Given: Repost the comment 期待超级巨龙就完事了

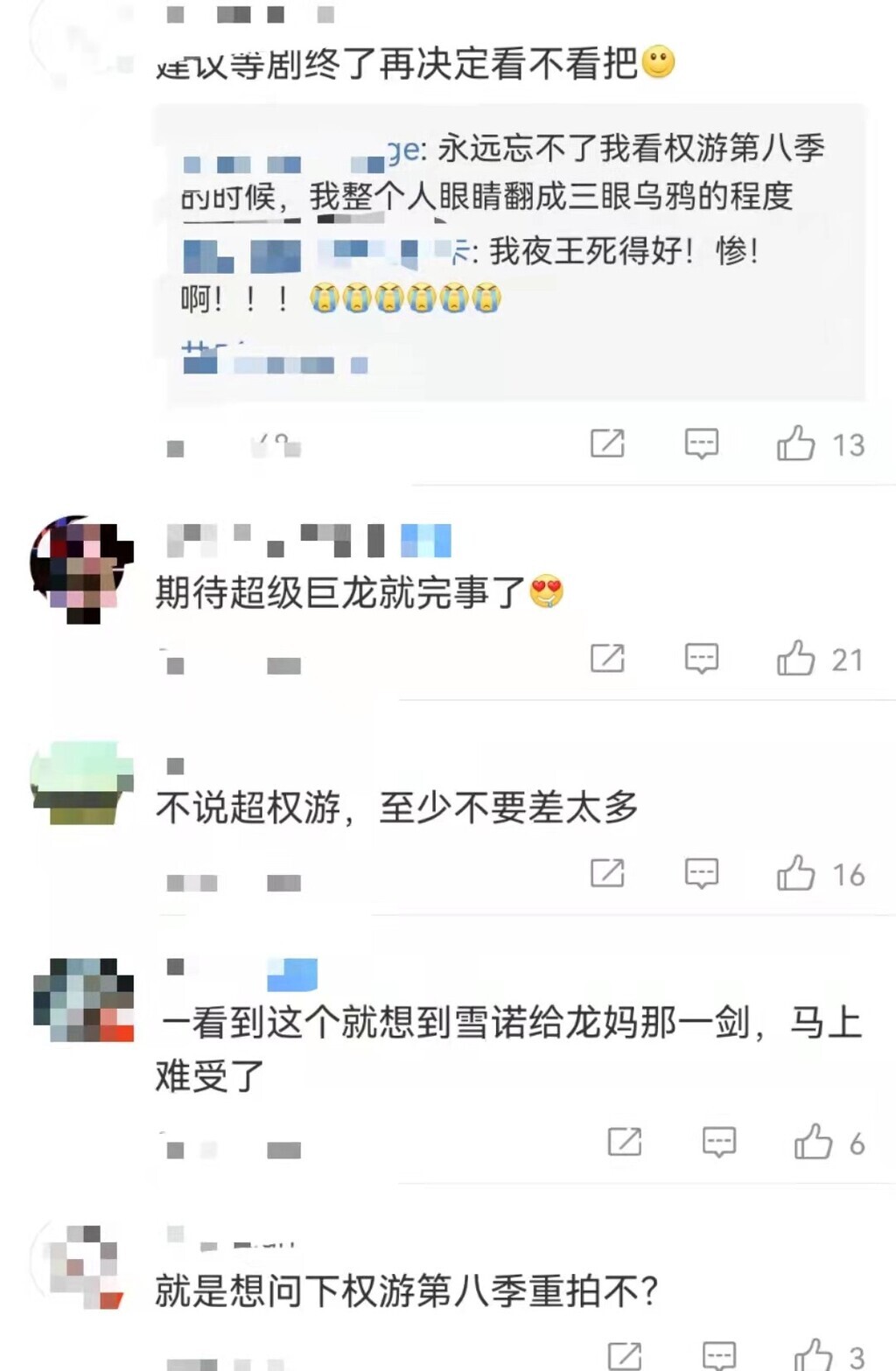Looking at the screenshot, I should [607, 658].
